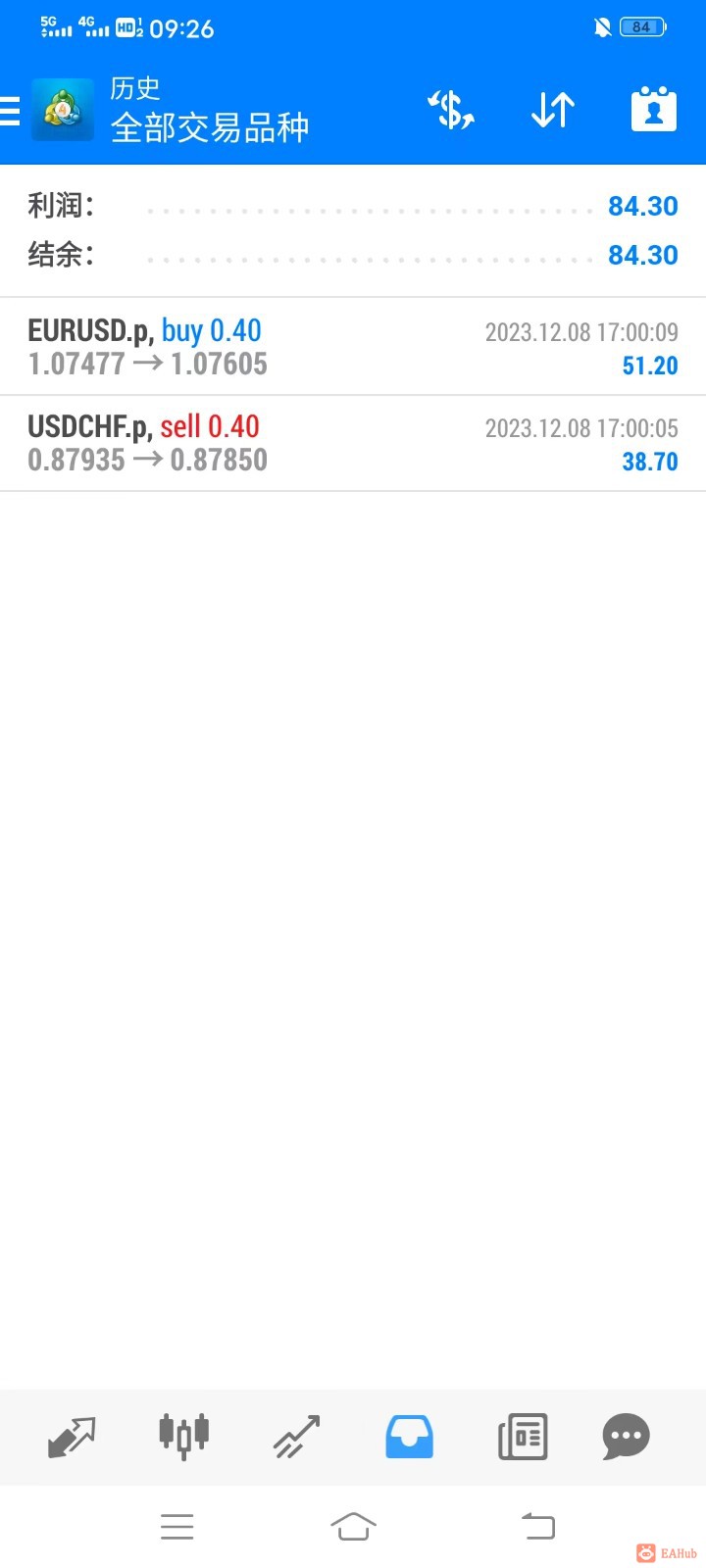Tap the sort arrows icon
This screenshot has width=706, height=1568.
(552, 110)
